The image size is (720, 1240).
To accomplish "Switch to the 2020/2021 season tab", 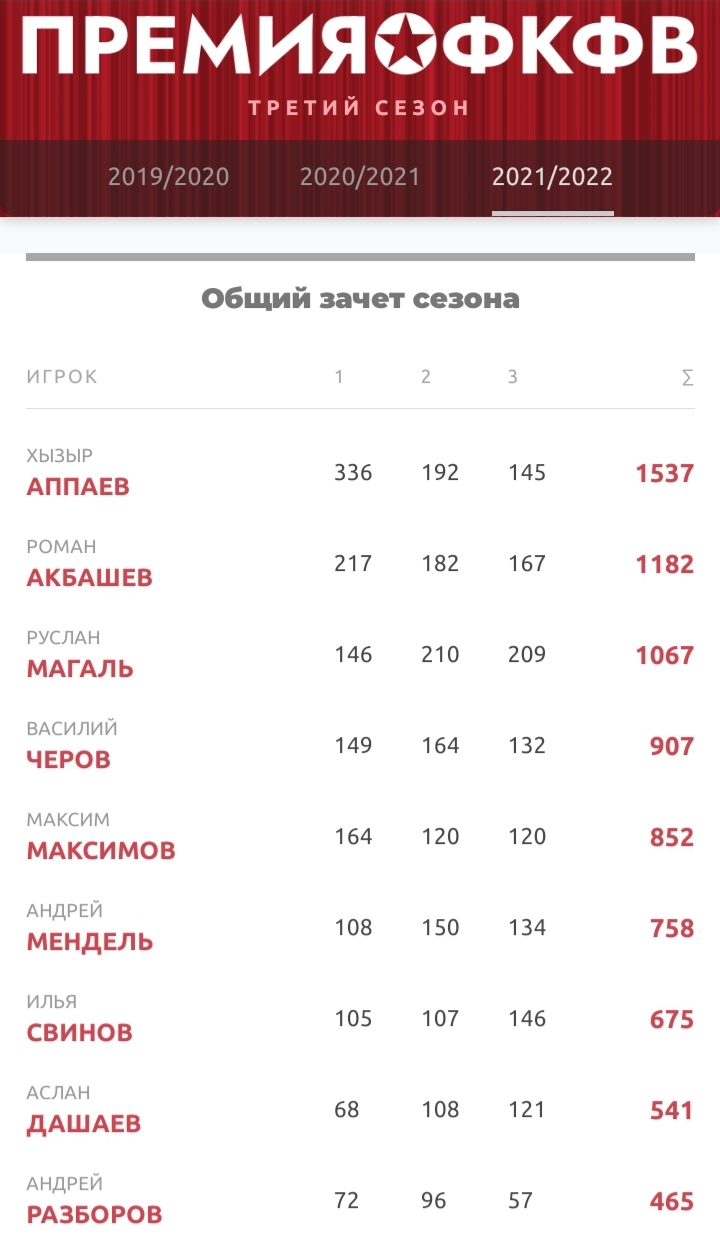I will pos(360,177).
